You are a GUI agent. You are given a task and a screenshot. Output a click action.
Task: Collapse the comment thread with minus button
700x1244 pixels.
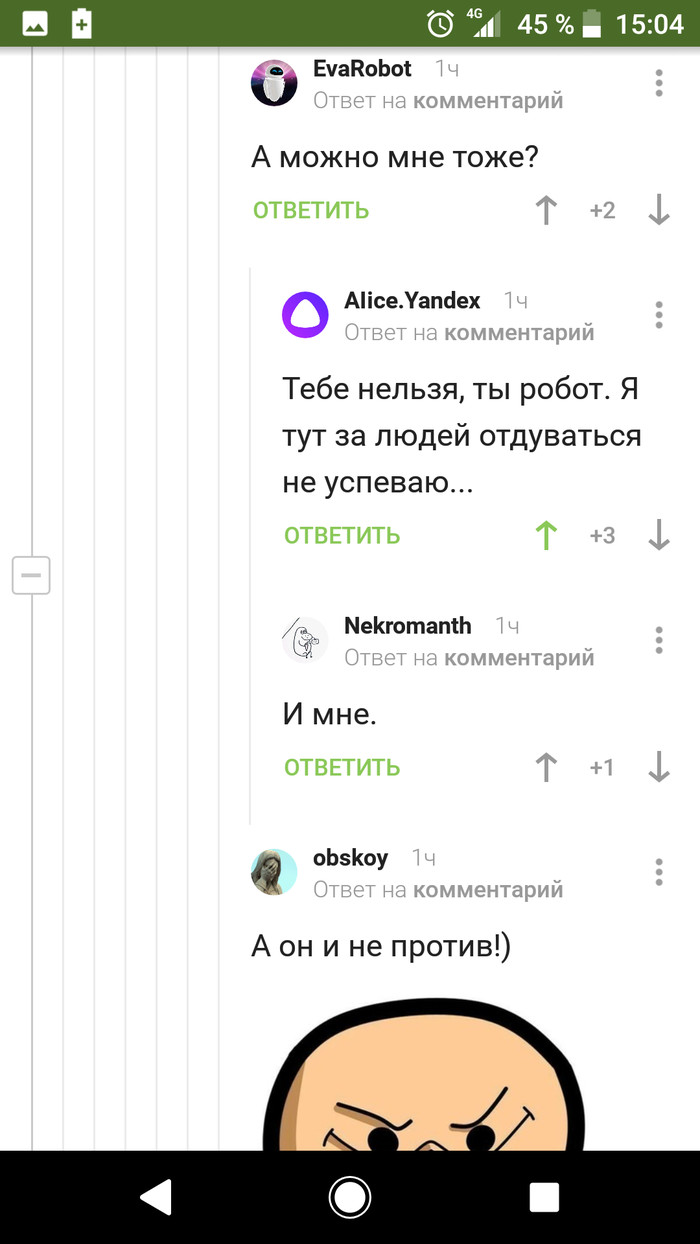(x=31, y=575)
